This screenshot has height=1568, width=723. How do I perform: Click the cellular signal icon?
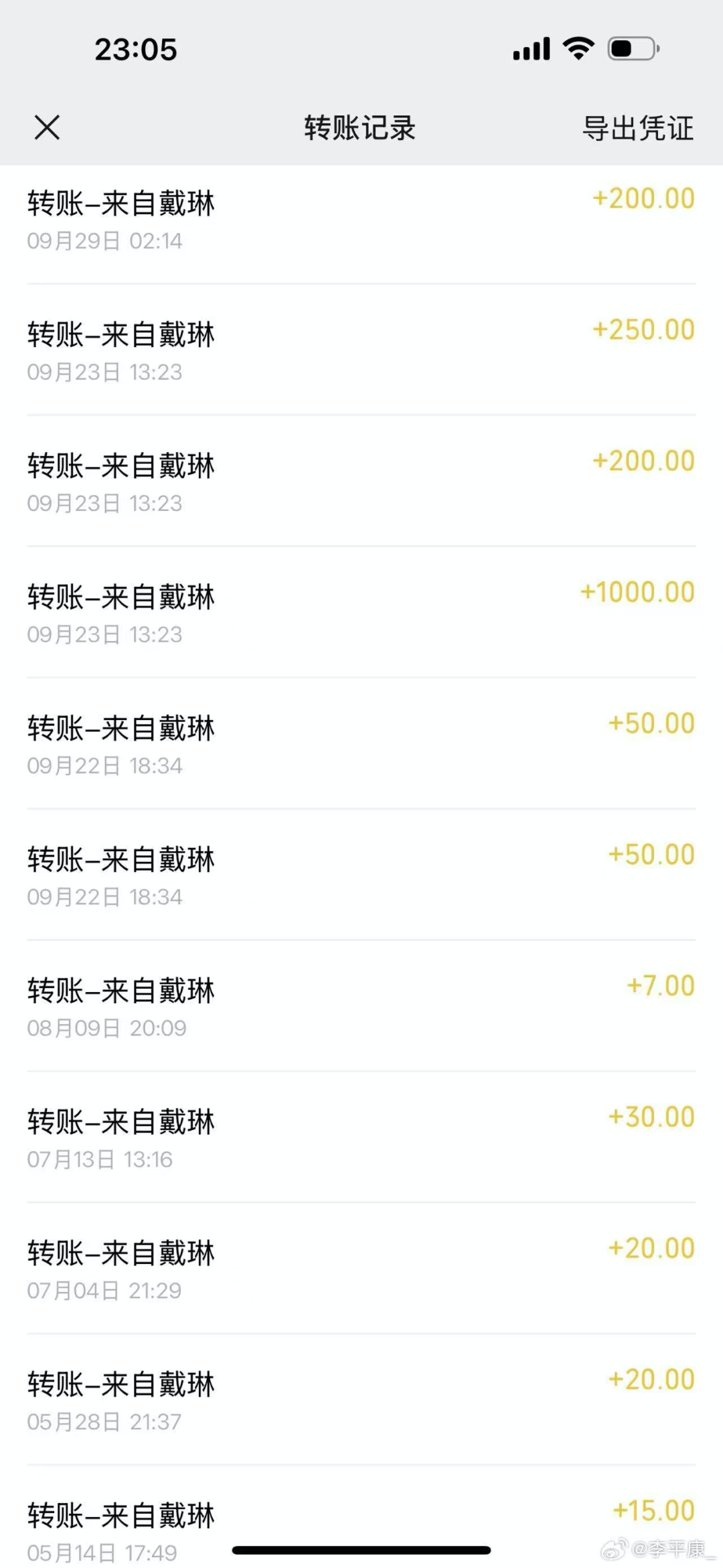click(530, 48)
